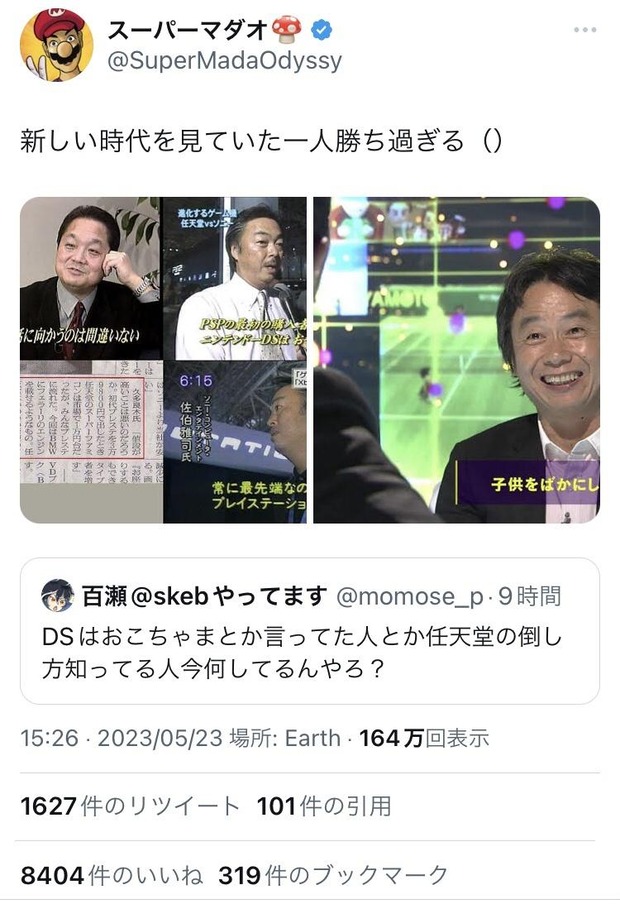Viewport: 620px width, 904px height.
Task: Open the left collage image with newspaper clipping
Action: pyautogui.click(x=163, y=360)
